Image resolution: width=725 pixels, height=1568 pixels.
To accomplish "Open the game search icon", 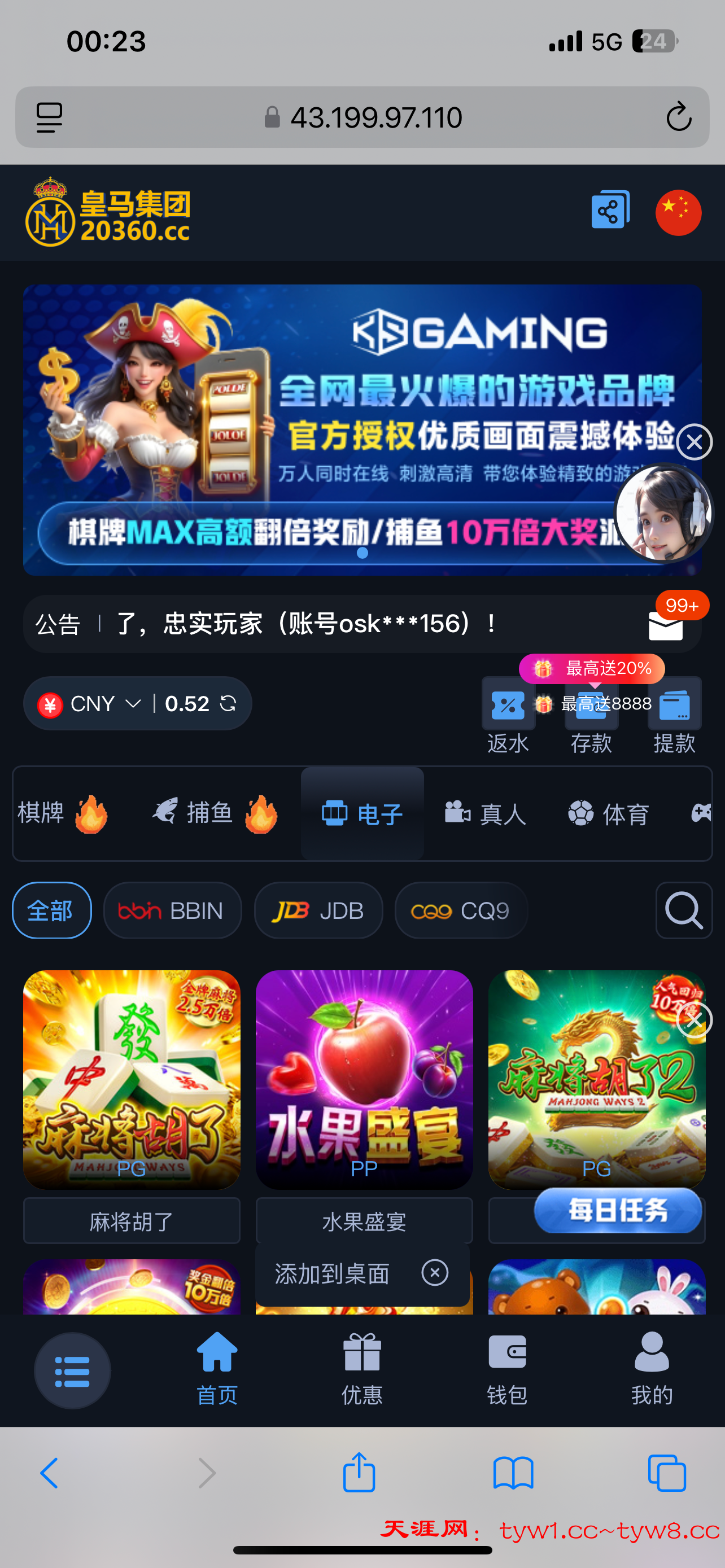I will point(684,910).
